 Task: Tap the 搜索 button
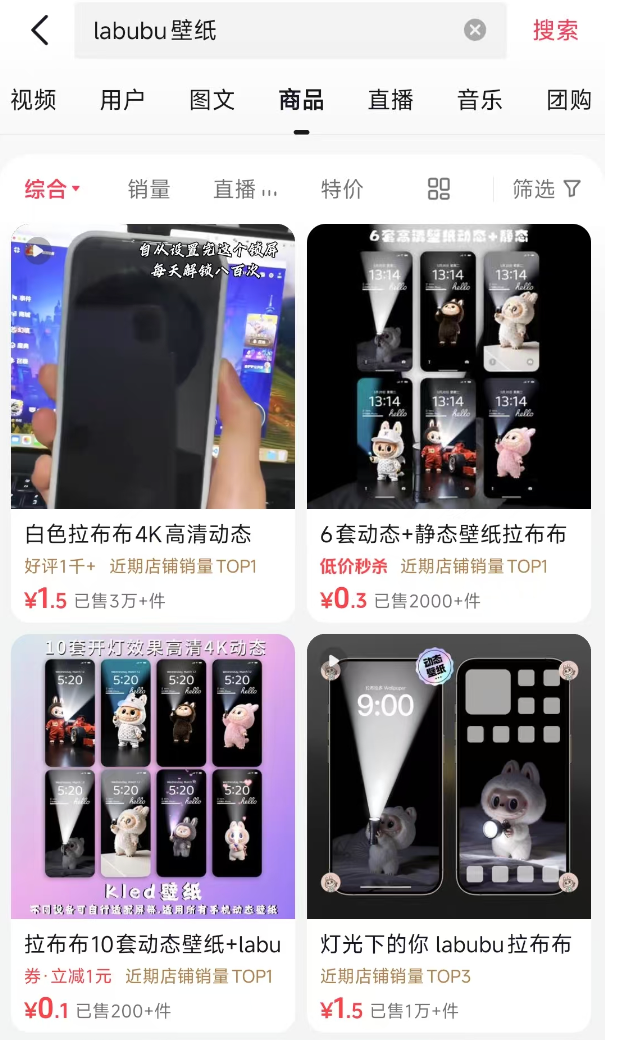coord(555,31)
